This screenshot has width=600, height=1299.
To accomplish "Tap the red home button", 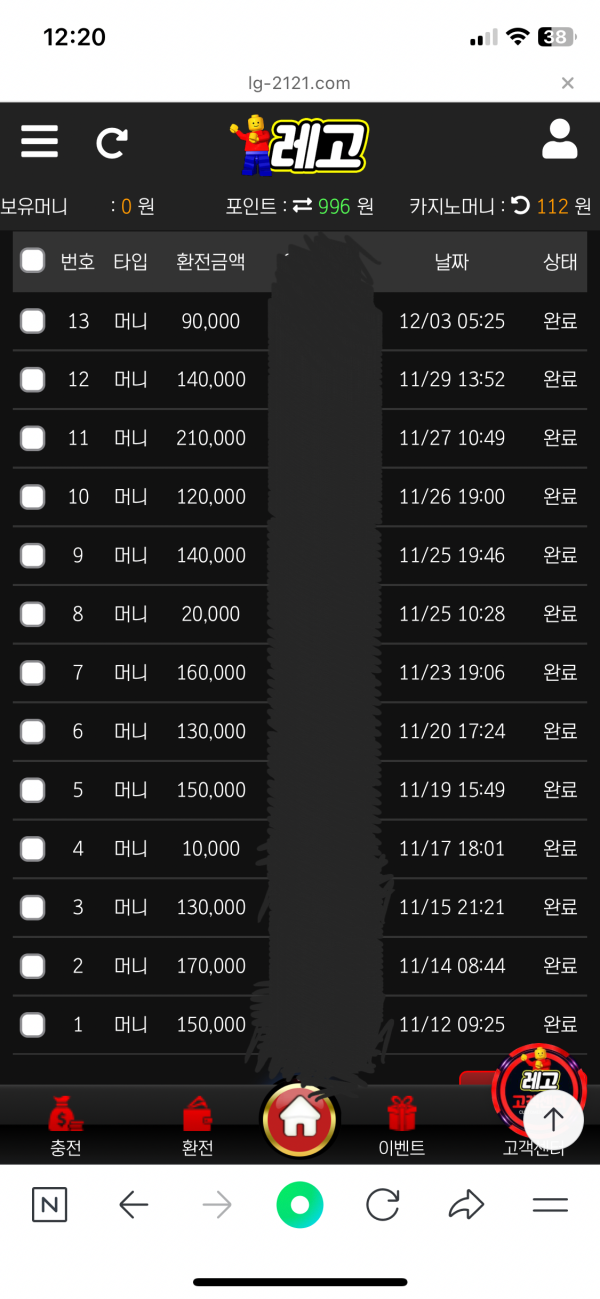I will [x=299, y=1120].
